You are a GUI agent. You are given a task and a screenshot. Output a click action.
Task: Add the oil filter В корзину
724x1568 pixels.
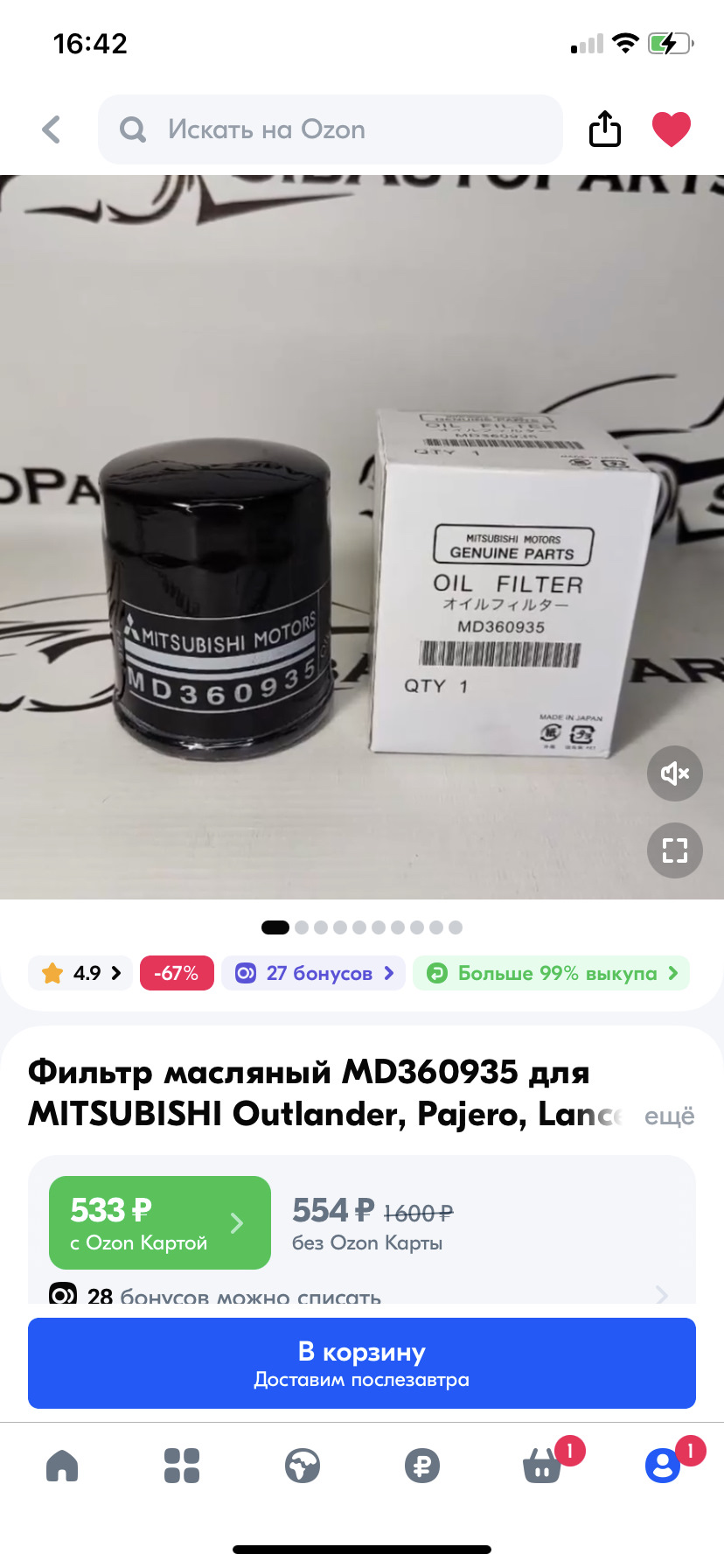(362, 1362)
